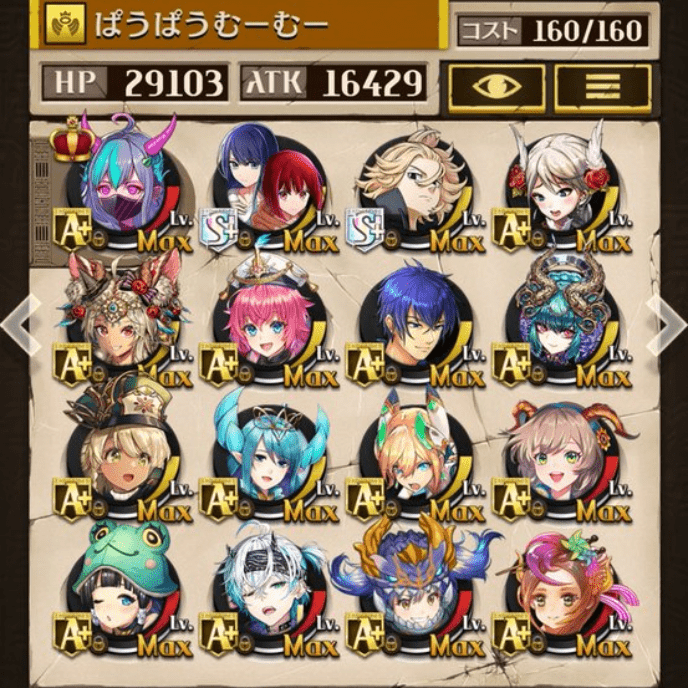Open the list menu button
Viewport: 688px width, 688px height.
602,88
